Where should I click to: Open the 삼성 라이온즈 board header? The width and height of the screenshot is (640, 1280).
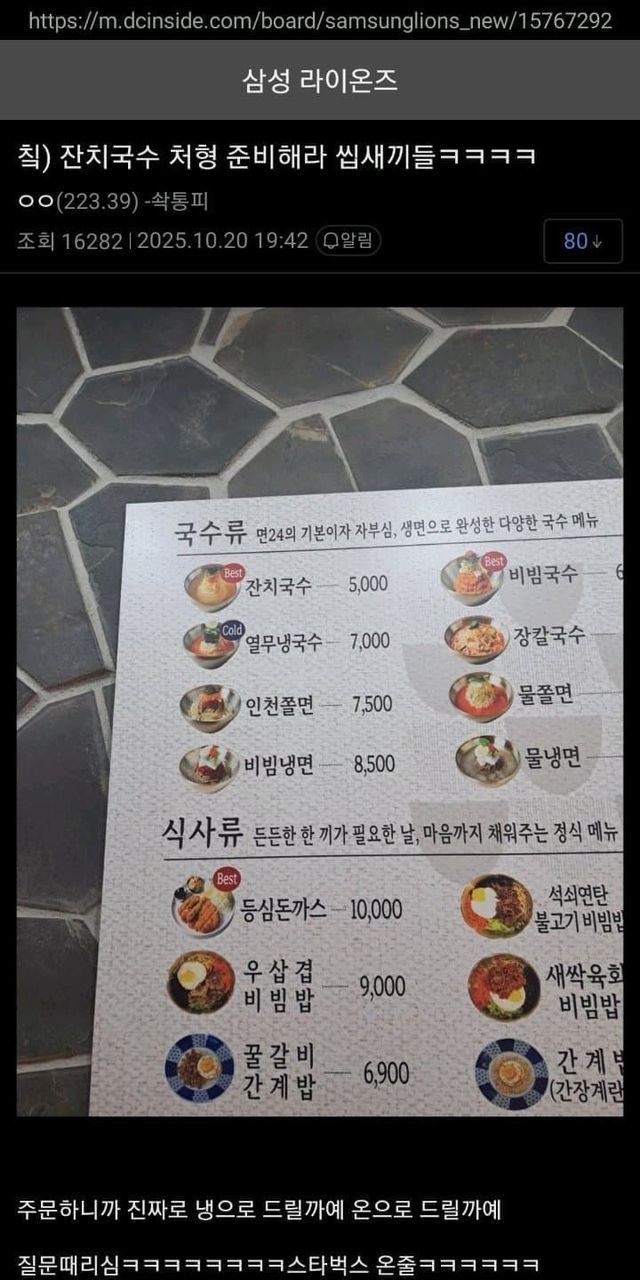(x=320, y=80)
